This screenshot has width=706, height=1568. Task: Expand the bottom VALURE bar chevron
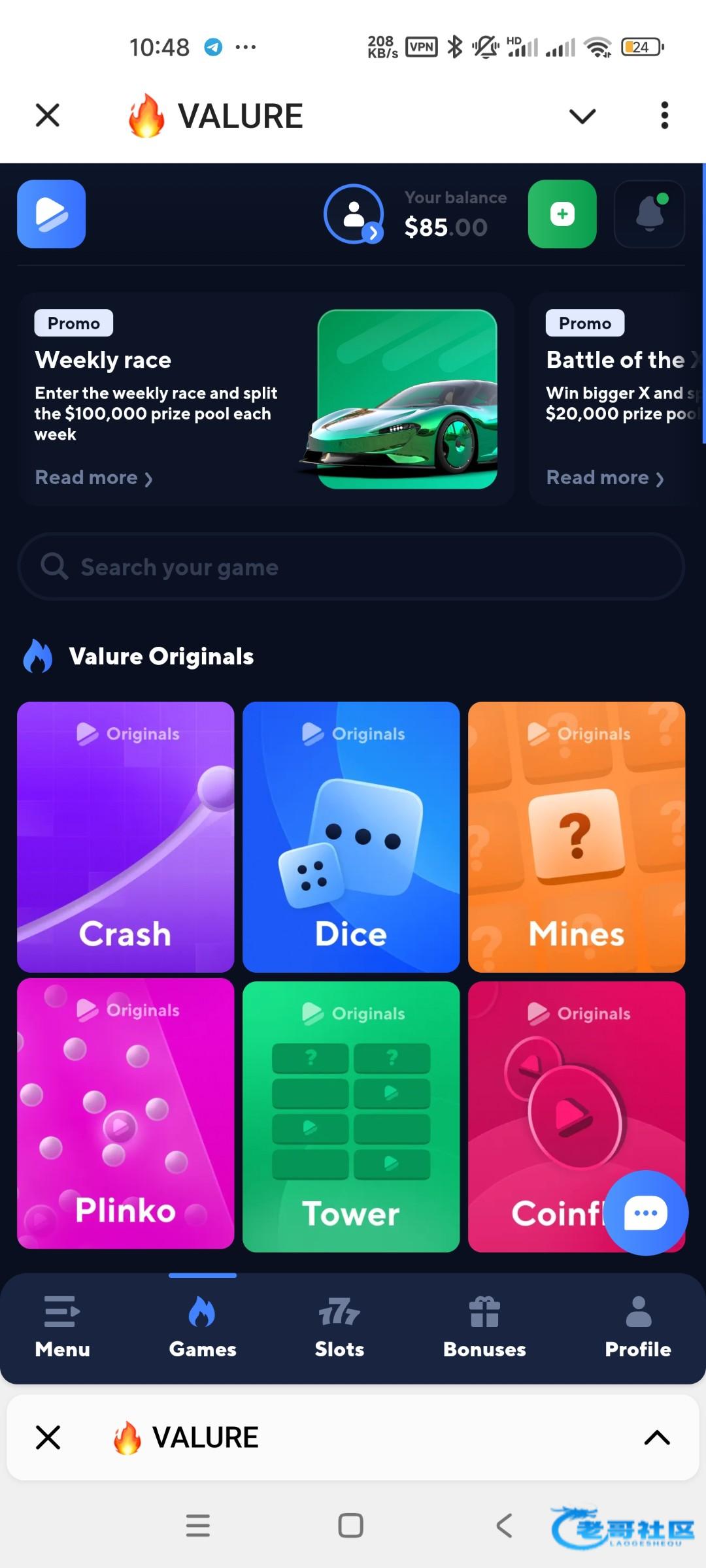click(x=657, y=1437)
